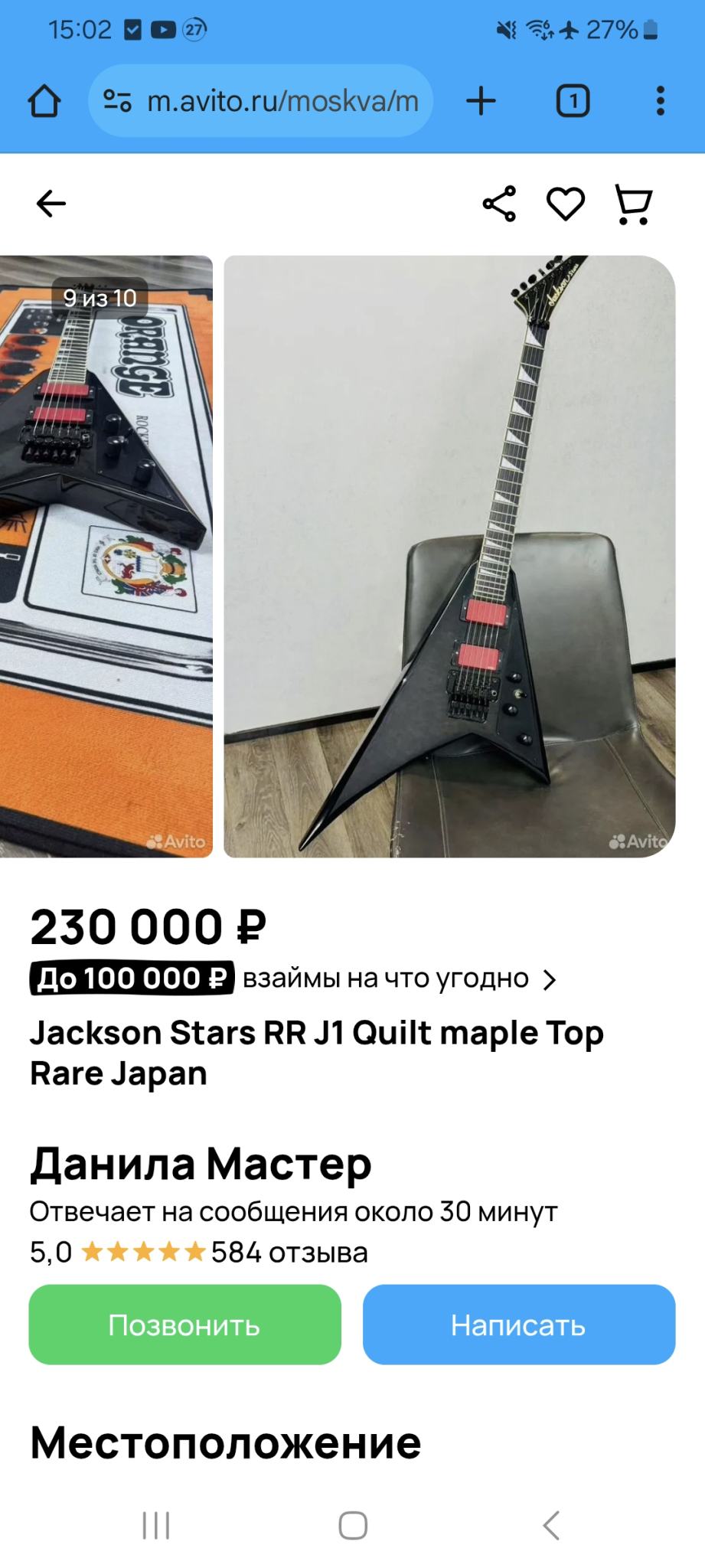Open the shopping cart

634,204
